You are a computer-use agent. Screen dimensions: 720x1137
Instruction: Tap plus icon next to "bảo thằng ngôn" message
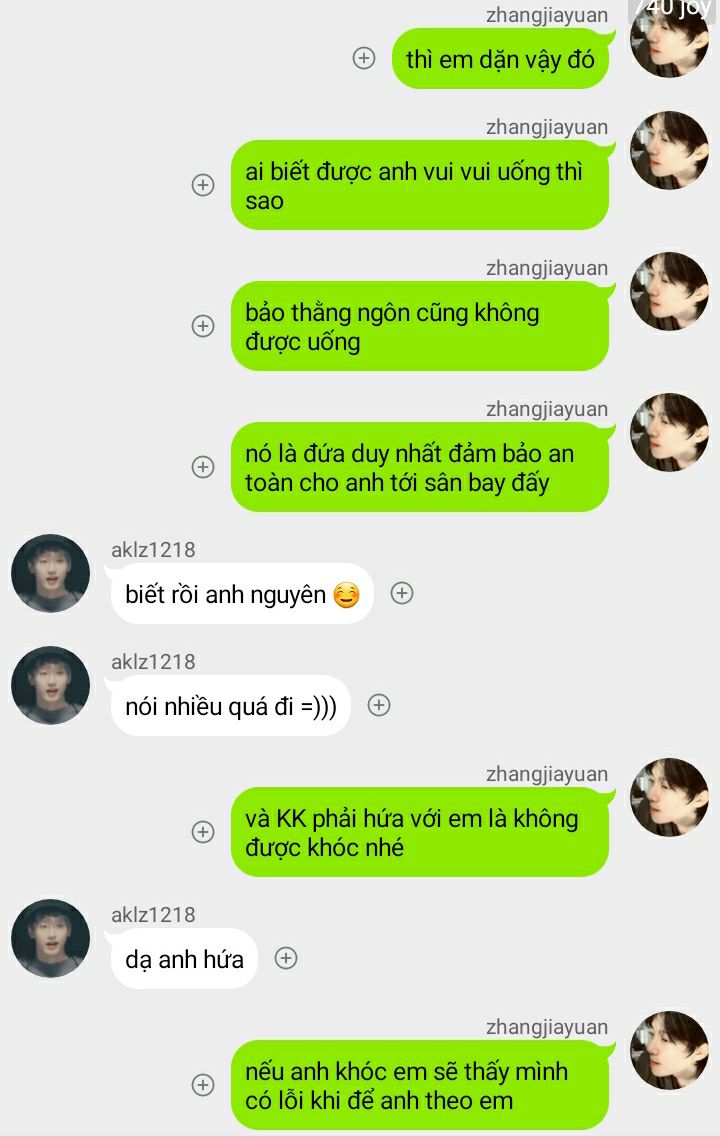coord(203,326)
